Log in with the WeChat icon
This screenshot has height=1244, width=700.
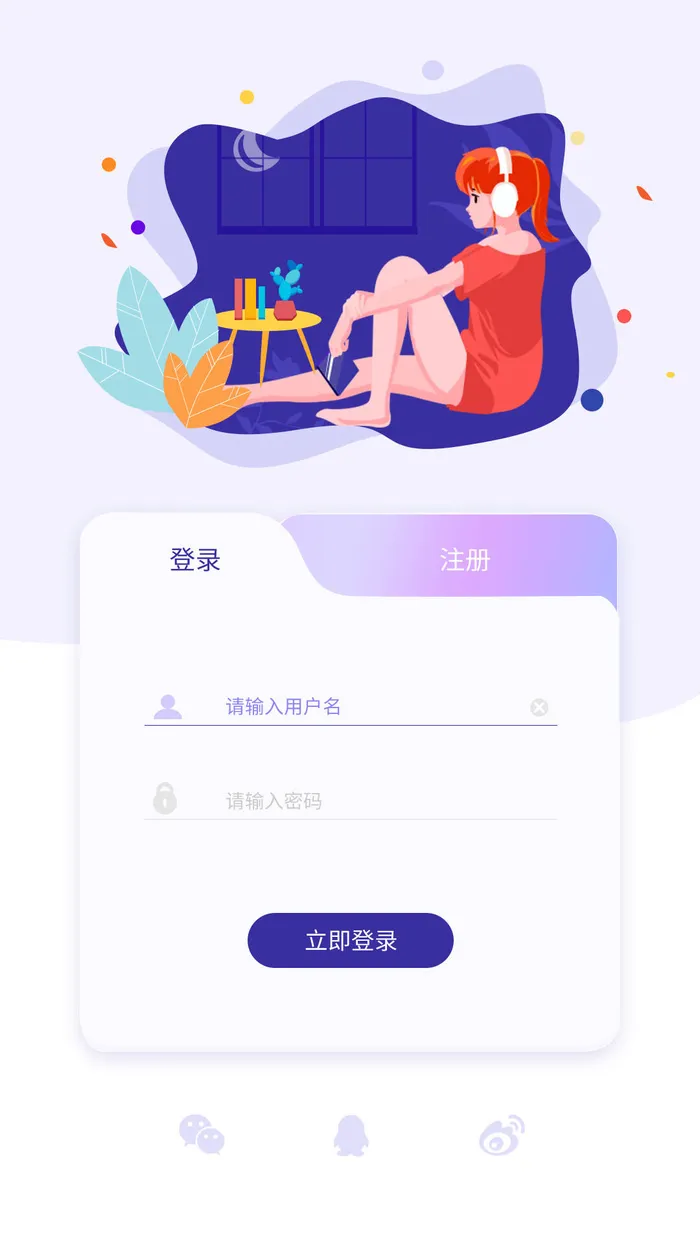202,1135
